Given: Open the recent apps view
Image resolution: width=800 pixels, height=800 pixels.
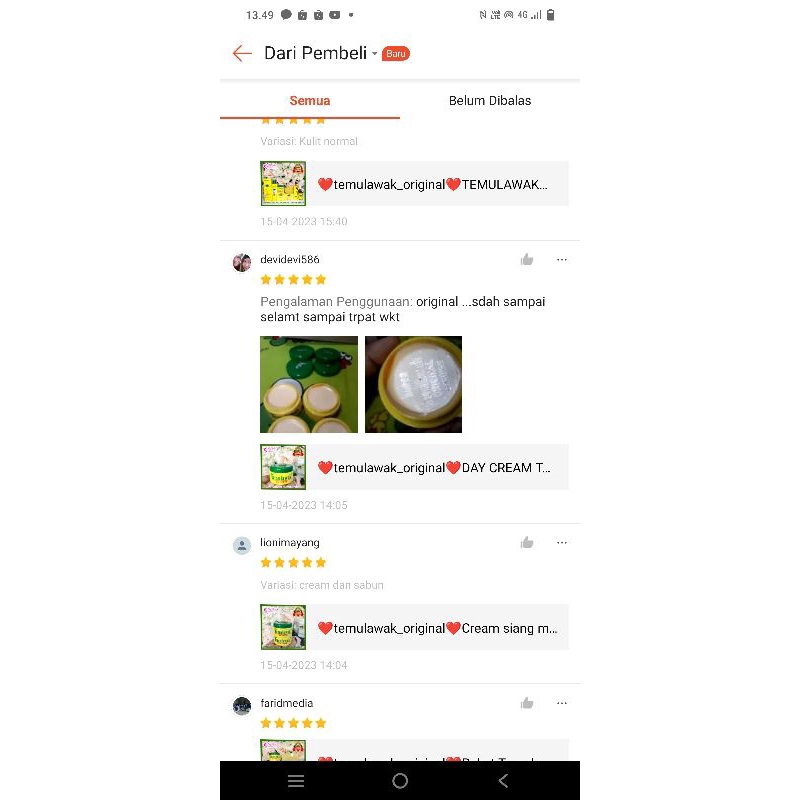Looking at the screenshot, I should (x=296, y=781).
